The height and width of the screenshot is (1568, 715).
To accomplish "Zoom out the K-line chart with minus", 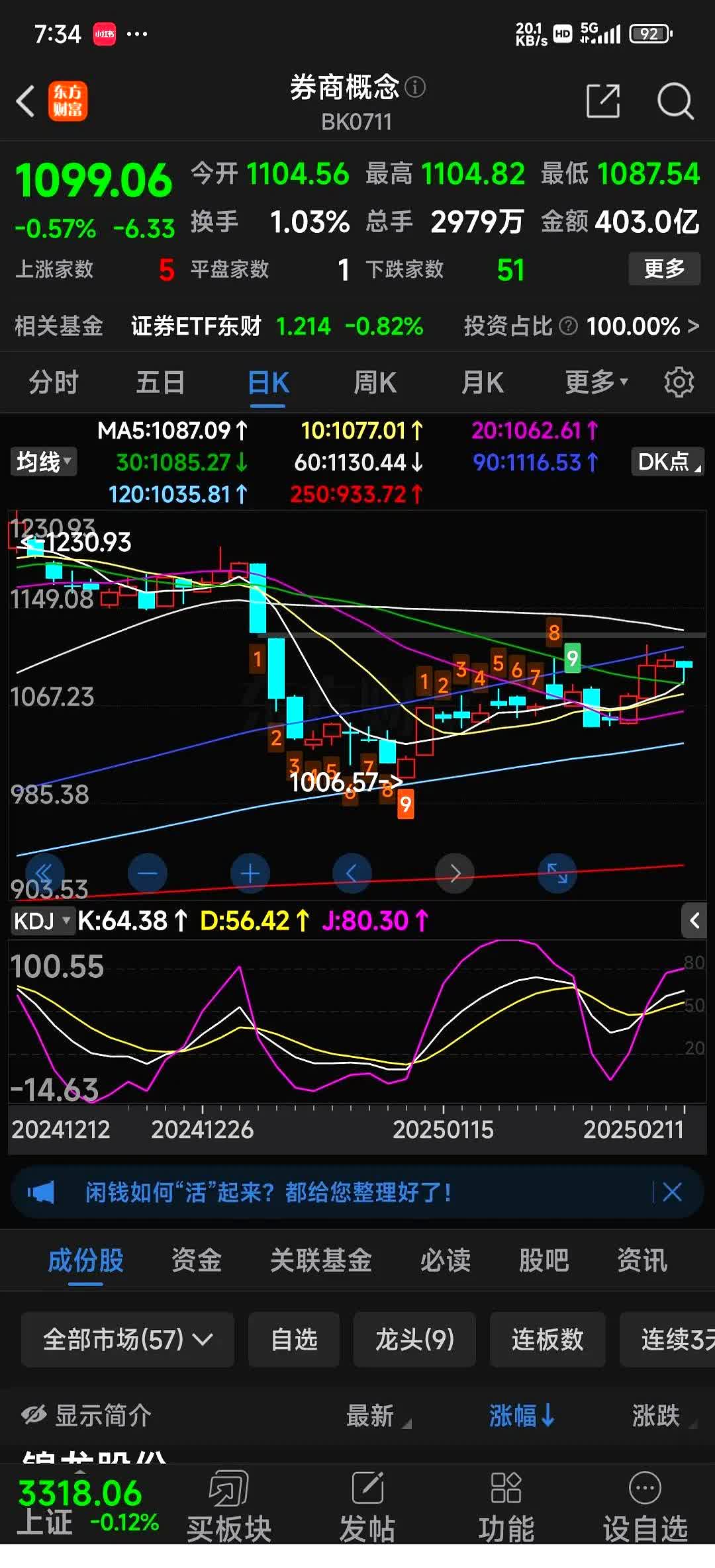I will point(148,874).
